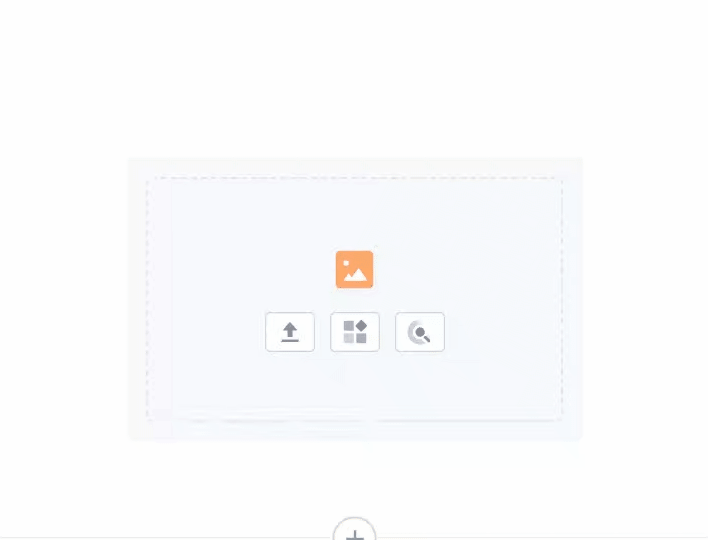708x540 pixels.
Task: Open the media library button
Action: (355, 332)
